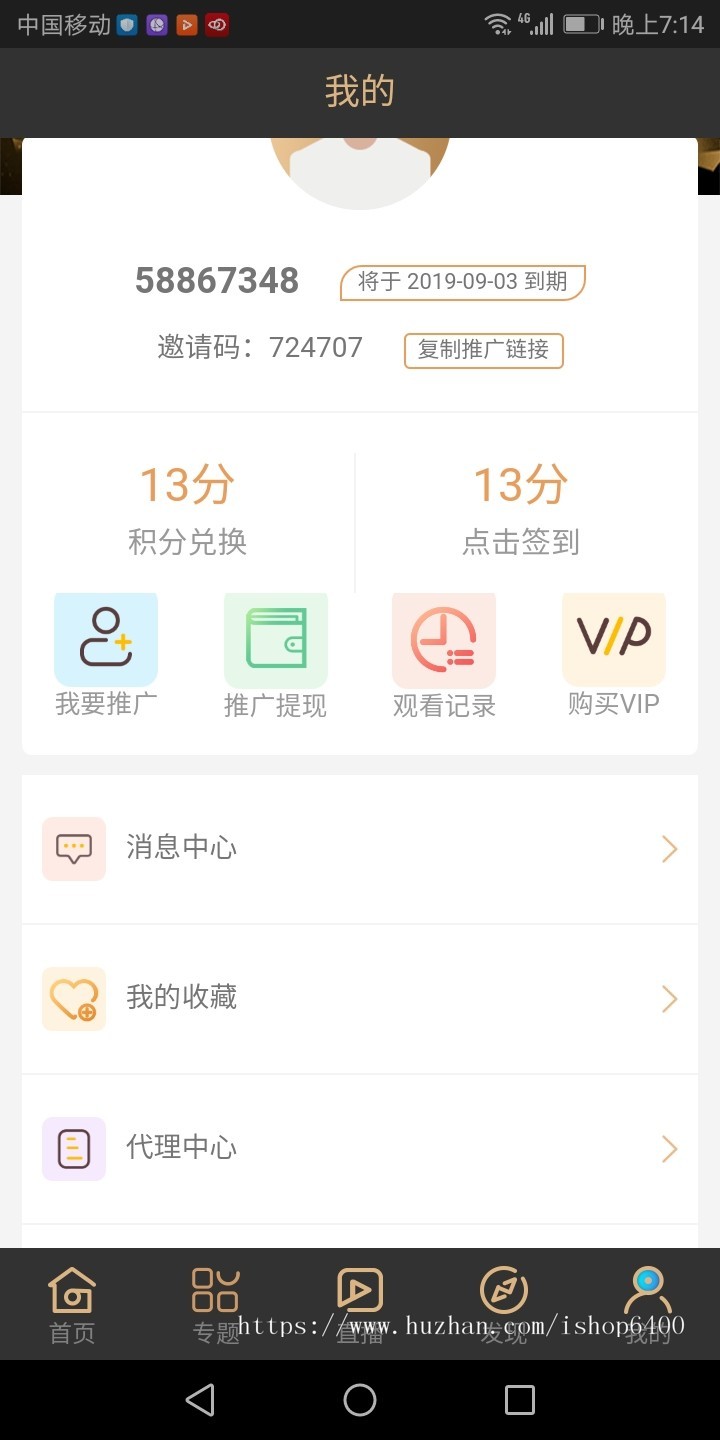Click 复制推广链接 to copy promotion link
Screen dimensions: 720x1440
(x=483, y=351)
